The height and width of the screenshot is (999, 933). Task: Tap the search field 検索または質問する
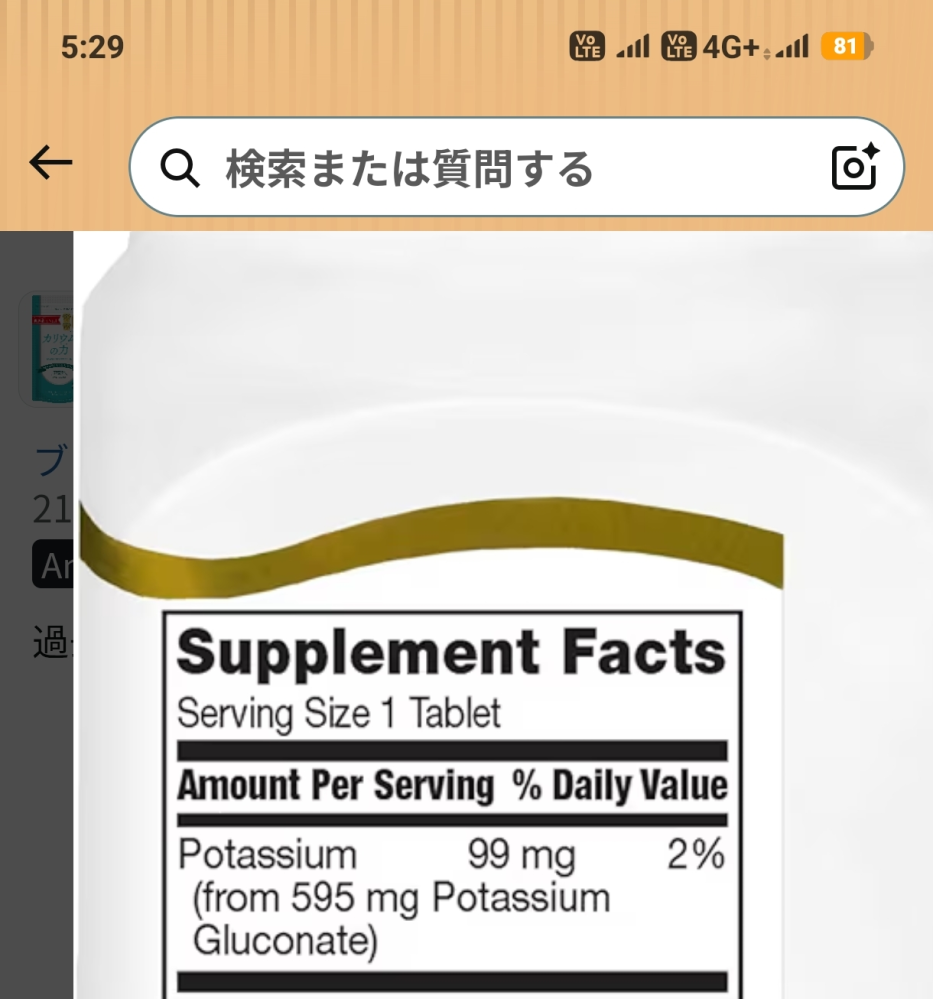450,168
